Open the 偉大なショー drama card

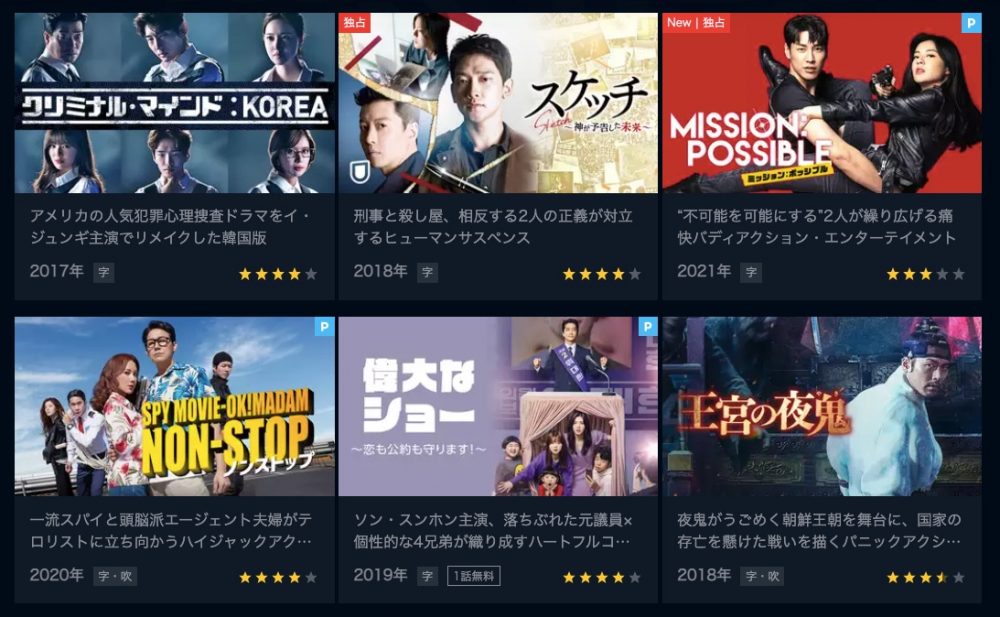497,408
